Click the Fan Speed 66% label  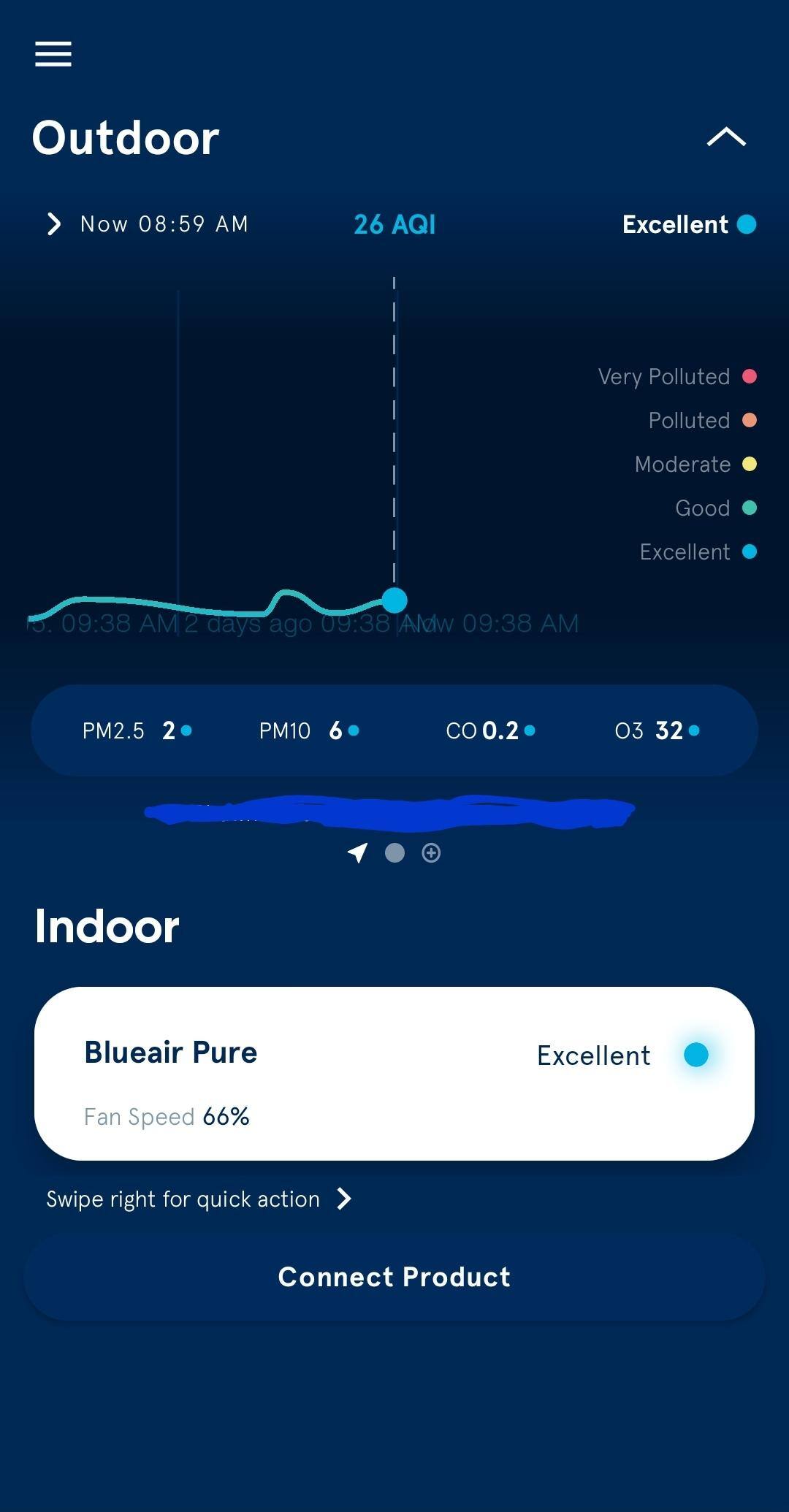pyautogui.click(x=167, y=1116)
